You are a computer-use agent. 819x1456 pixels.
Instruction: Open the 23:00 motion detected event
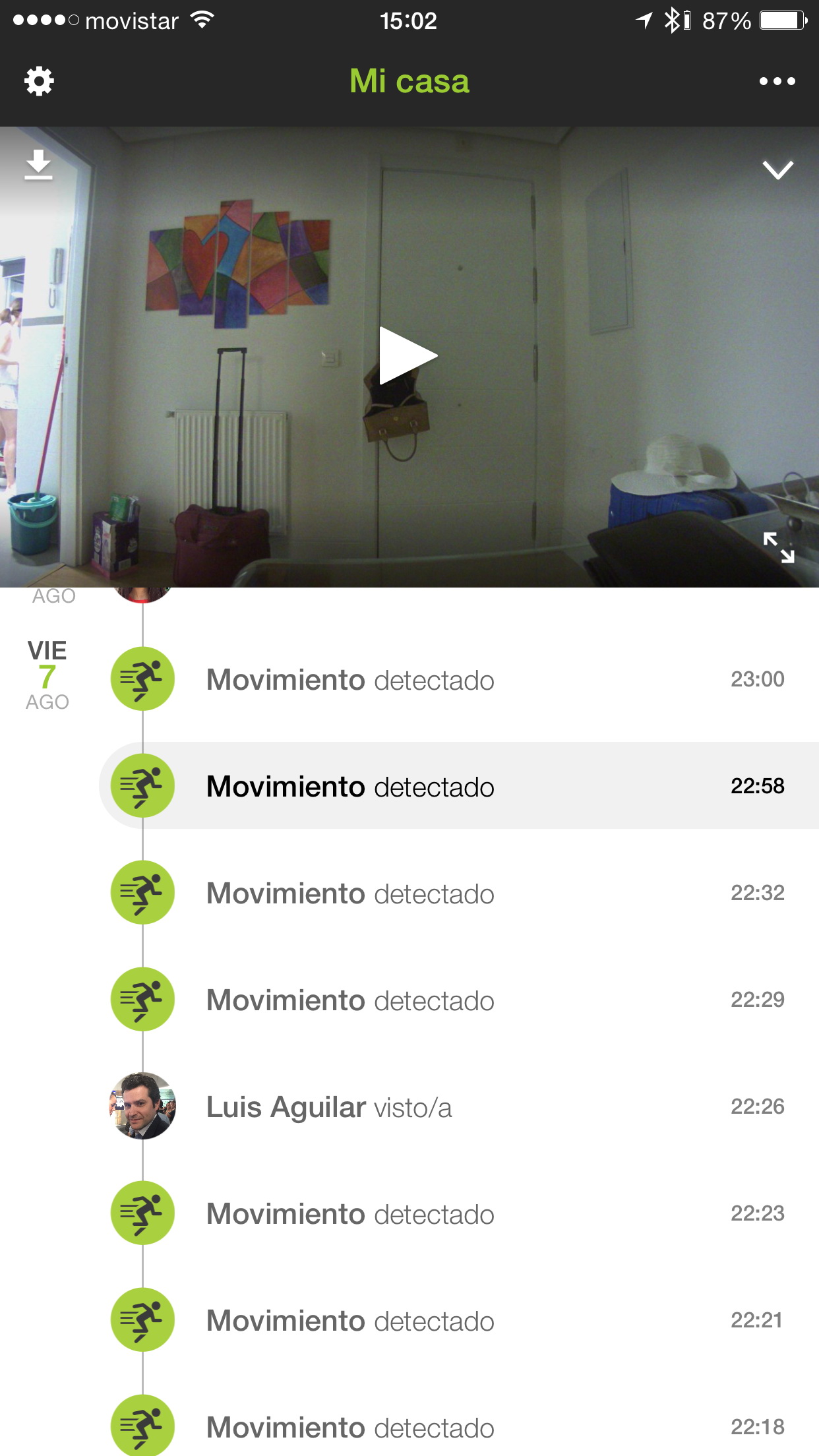[462, 679]
